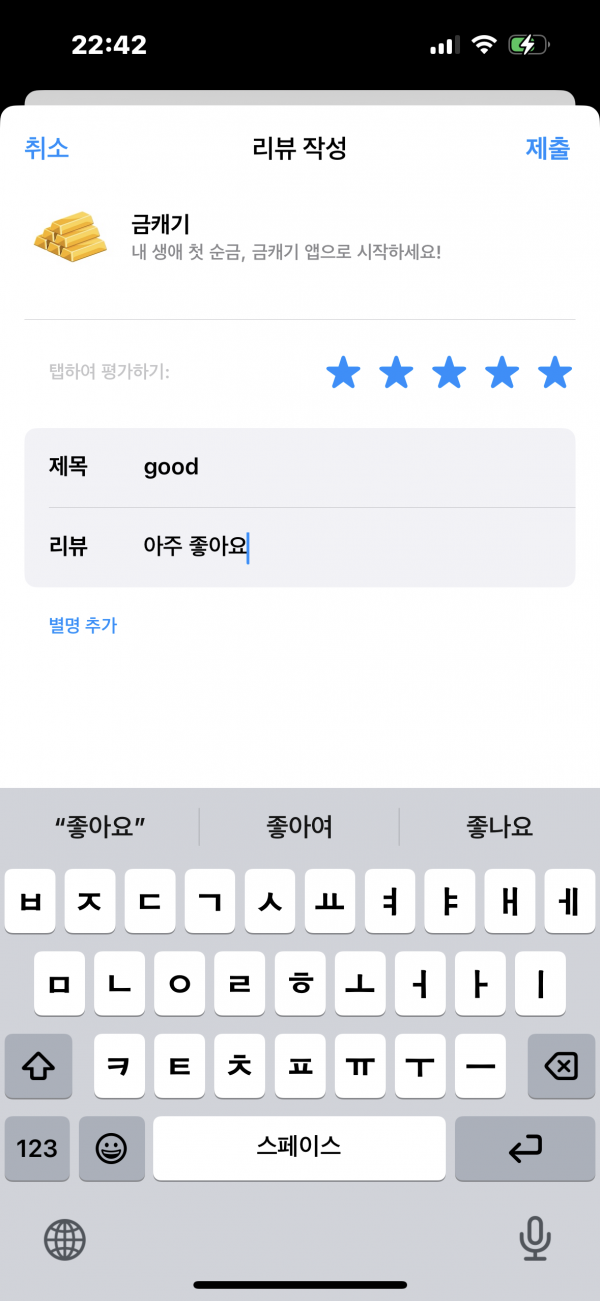Tap the 스페이스 space bar
This screenshot has width=600, height=1301.
(x=299, y=1148)
